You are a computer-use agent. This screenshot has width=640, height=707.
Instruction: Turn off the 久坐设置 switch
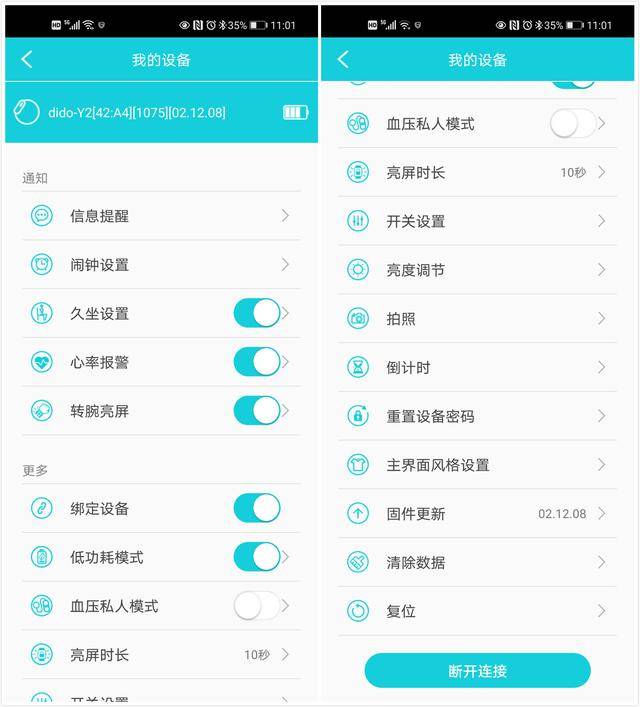click(x=257, y=313)
